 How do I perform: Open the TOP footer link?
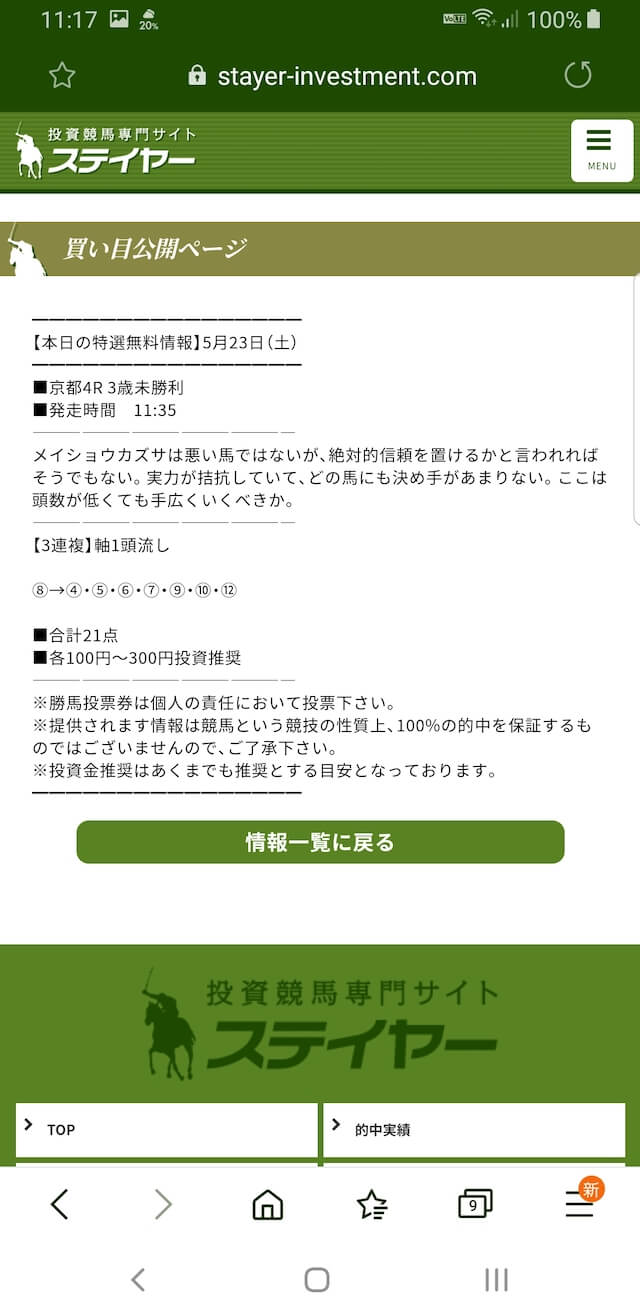(x=166, y=1130)
